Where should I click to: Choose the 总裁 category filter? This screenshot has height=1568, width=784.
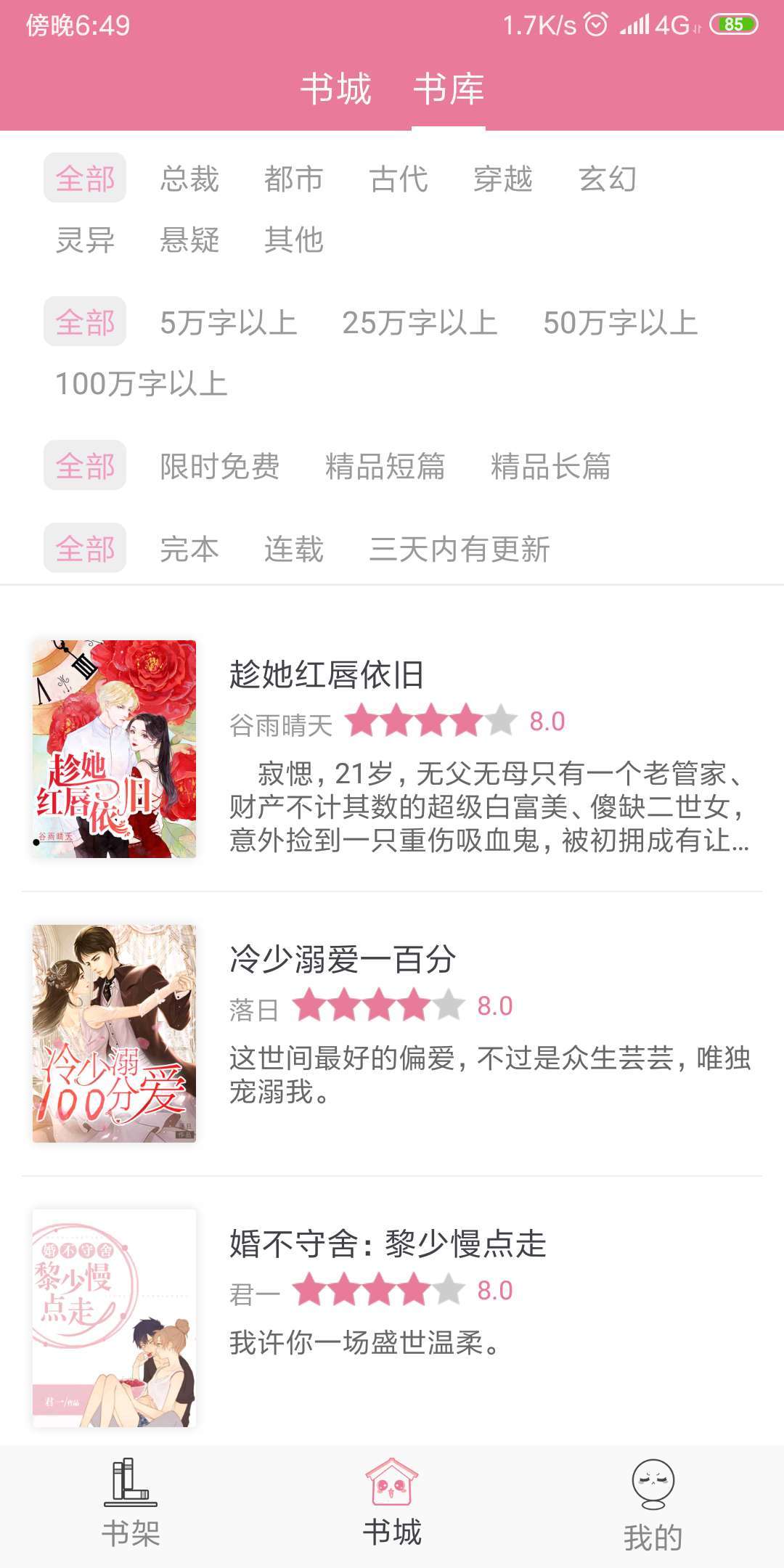pyautogui.click(x=190, y=180)
